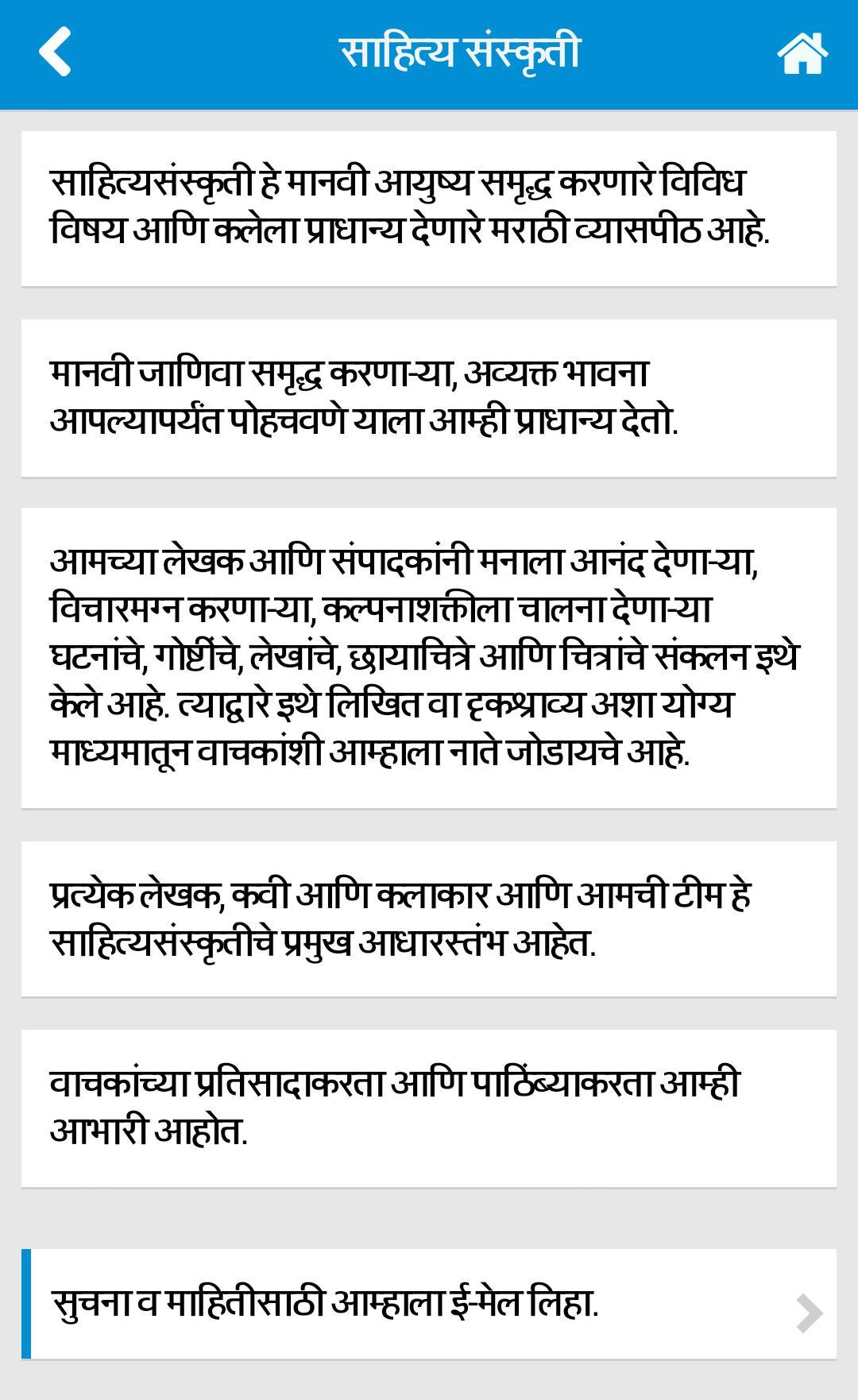Go back using the top-left arrow
The width and height of the screenshot is (858, 1400).
coord(54,52)
